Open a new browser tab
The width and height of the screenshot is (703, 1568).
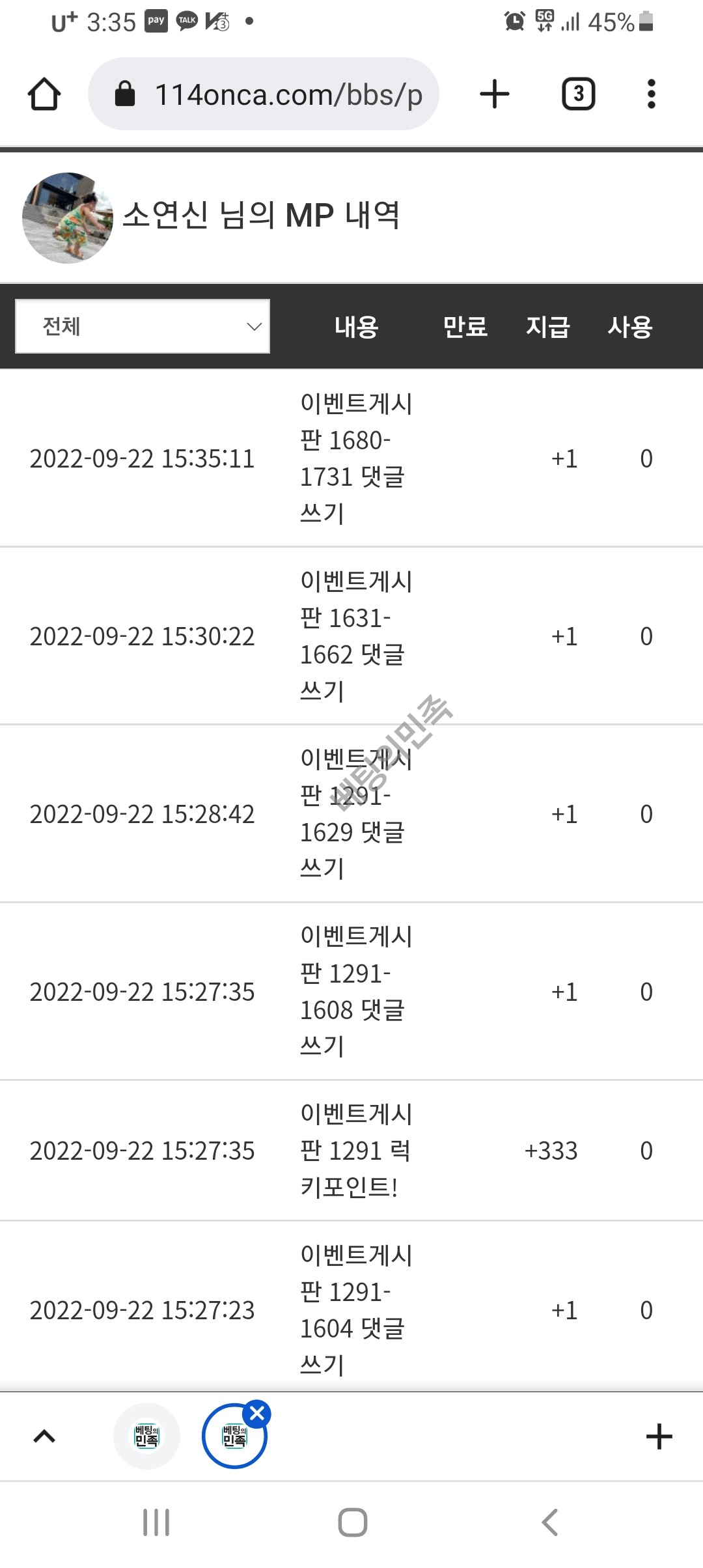495,94
